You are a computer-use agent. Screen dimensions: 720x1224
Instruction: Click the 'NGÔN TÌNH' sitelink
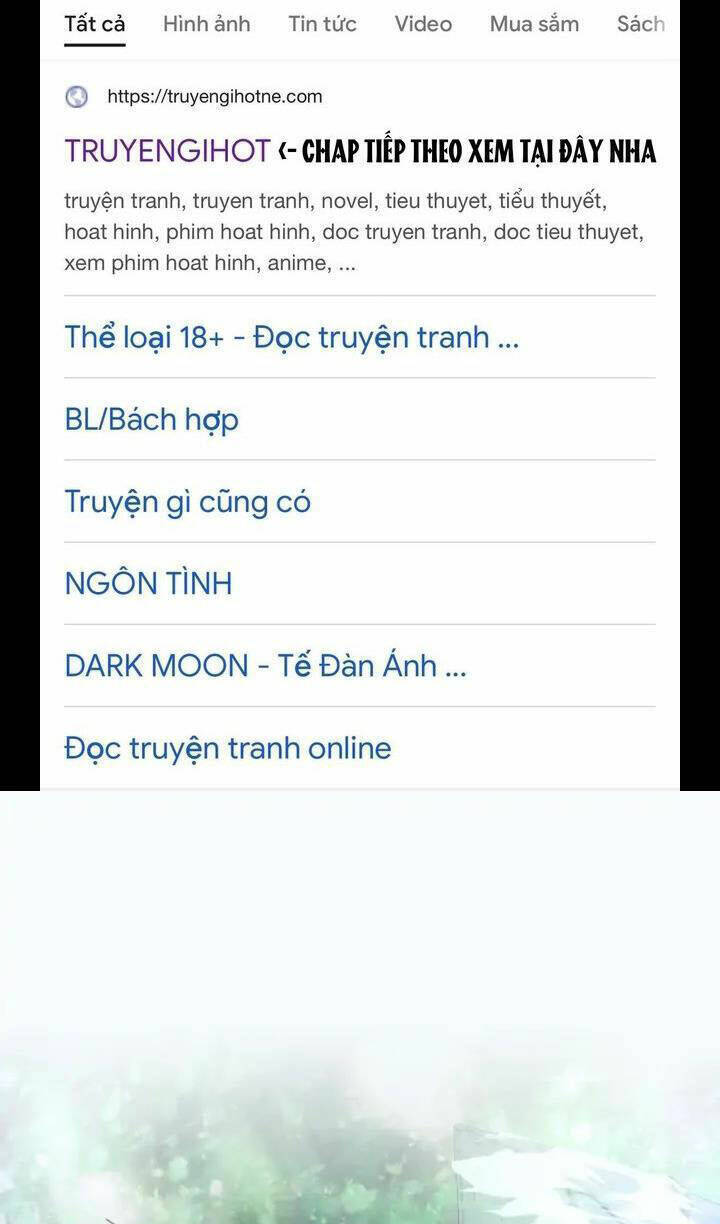coord(148,583)
